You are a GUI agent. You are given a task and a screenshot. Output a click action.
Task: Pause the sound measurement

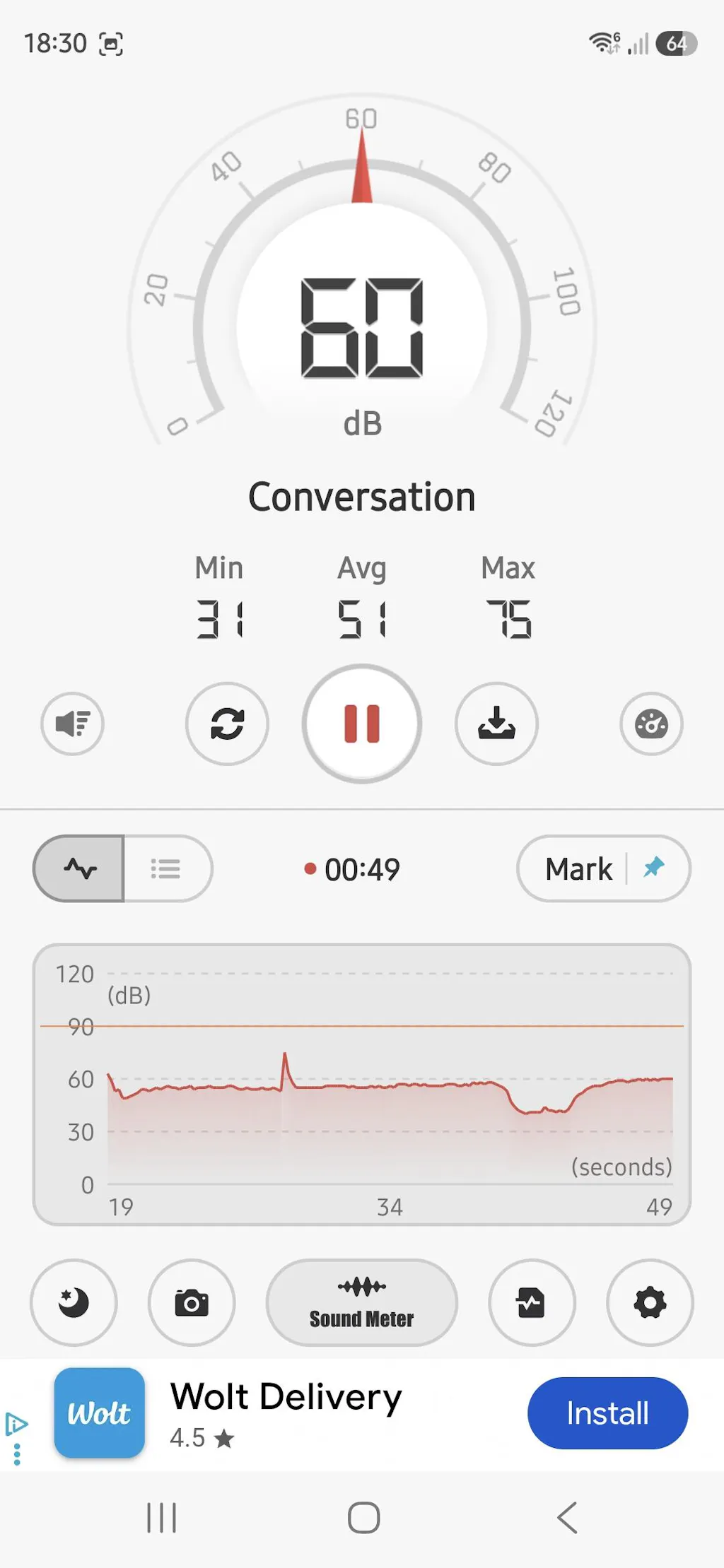362,724
